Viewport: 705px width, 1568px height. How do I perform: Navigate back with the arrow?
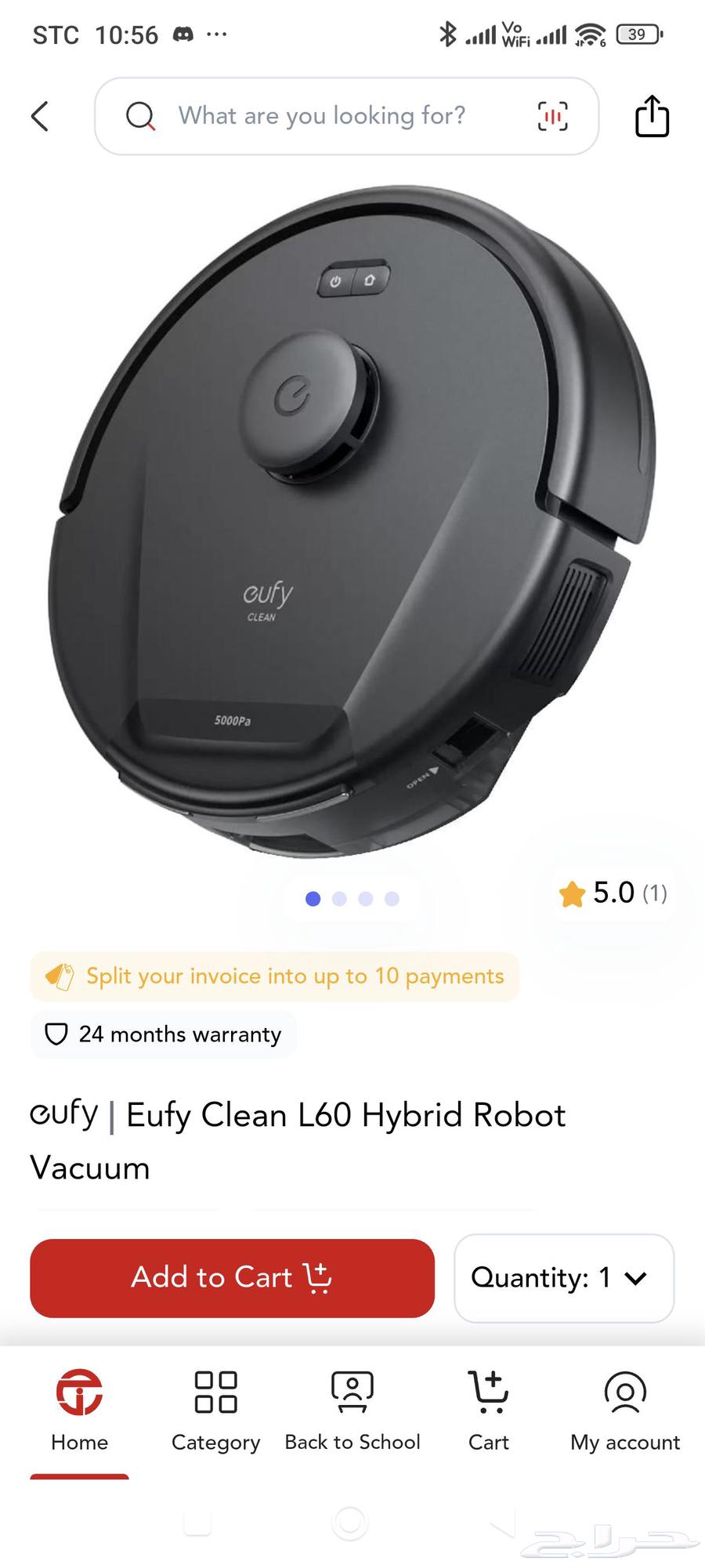click(x=39, y=116)
